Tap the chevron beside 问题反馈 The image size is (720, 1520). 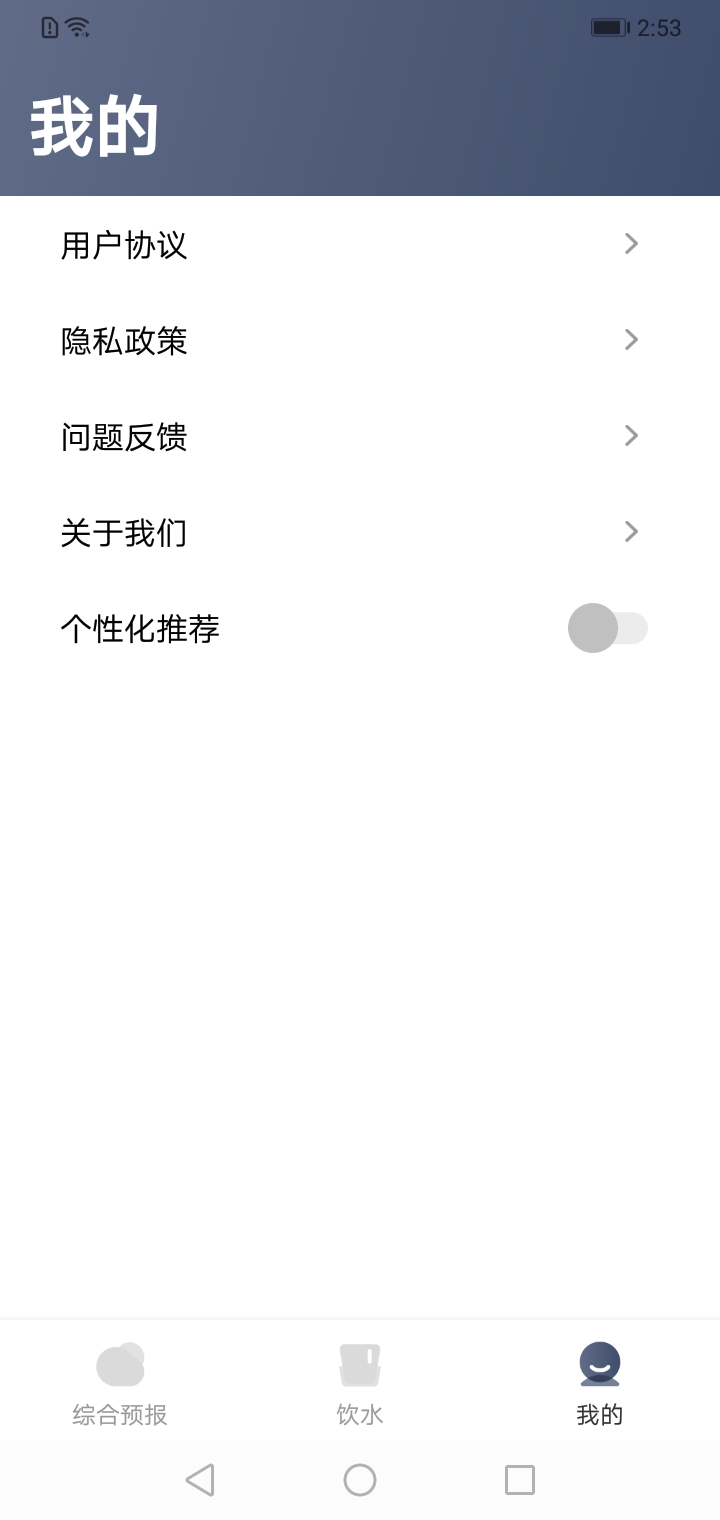tap(631, 435)
